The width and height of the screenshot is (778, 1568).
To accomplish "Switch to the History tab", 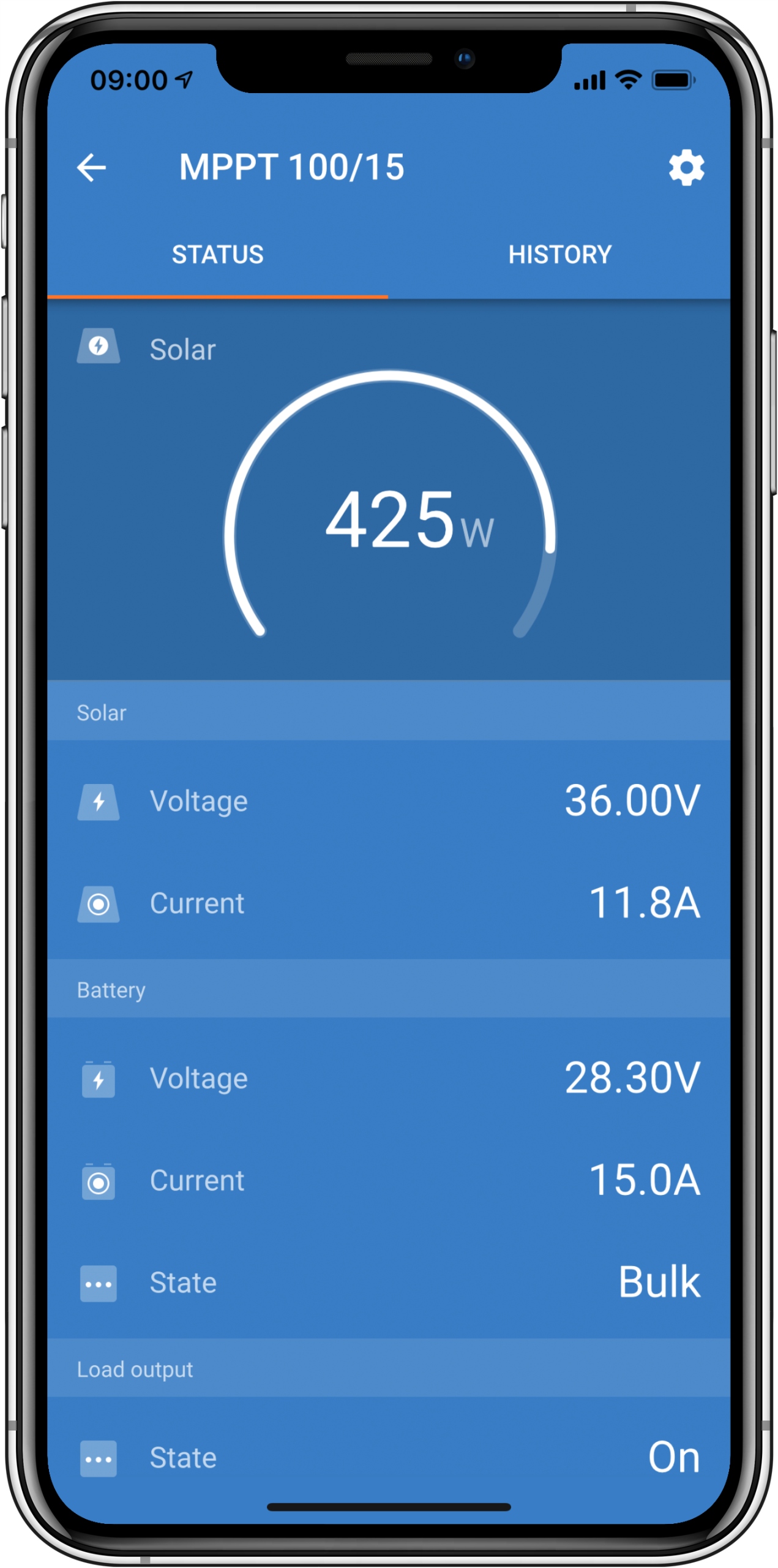I will tap(559, 255).
